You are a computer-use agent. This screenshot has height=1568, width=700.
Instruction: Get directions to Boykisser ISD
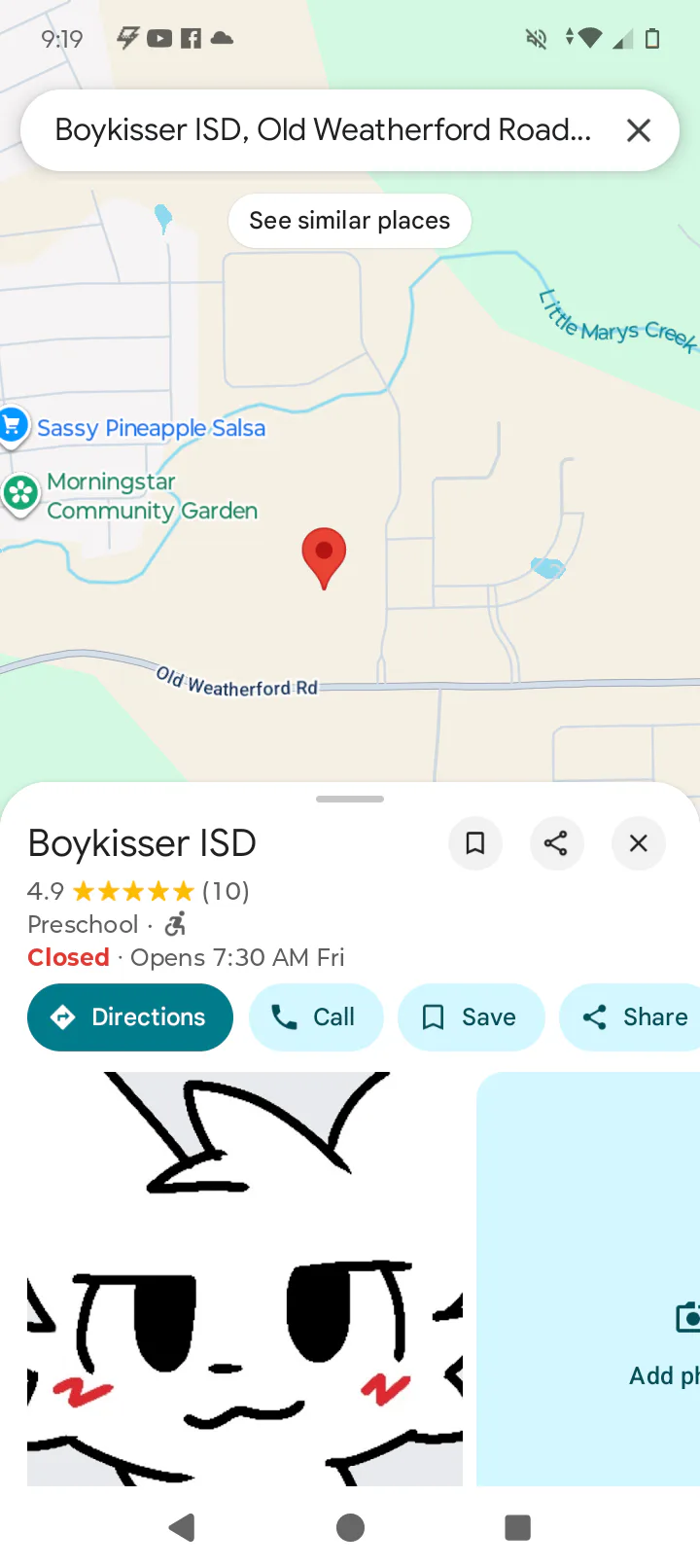click(x=130, y=1017)
